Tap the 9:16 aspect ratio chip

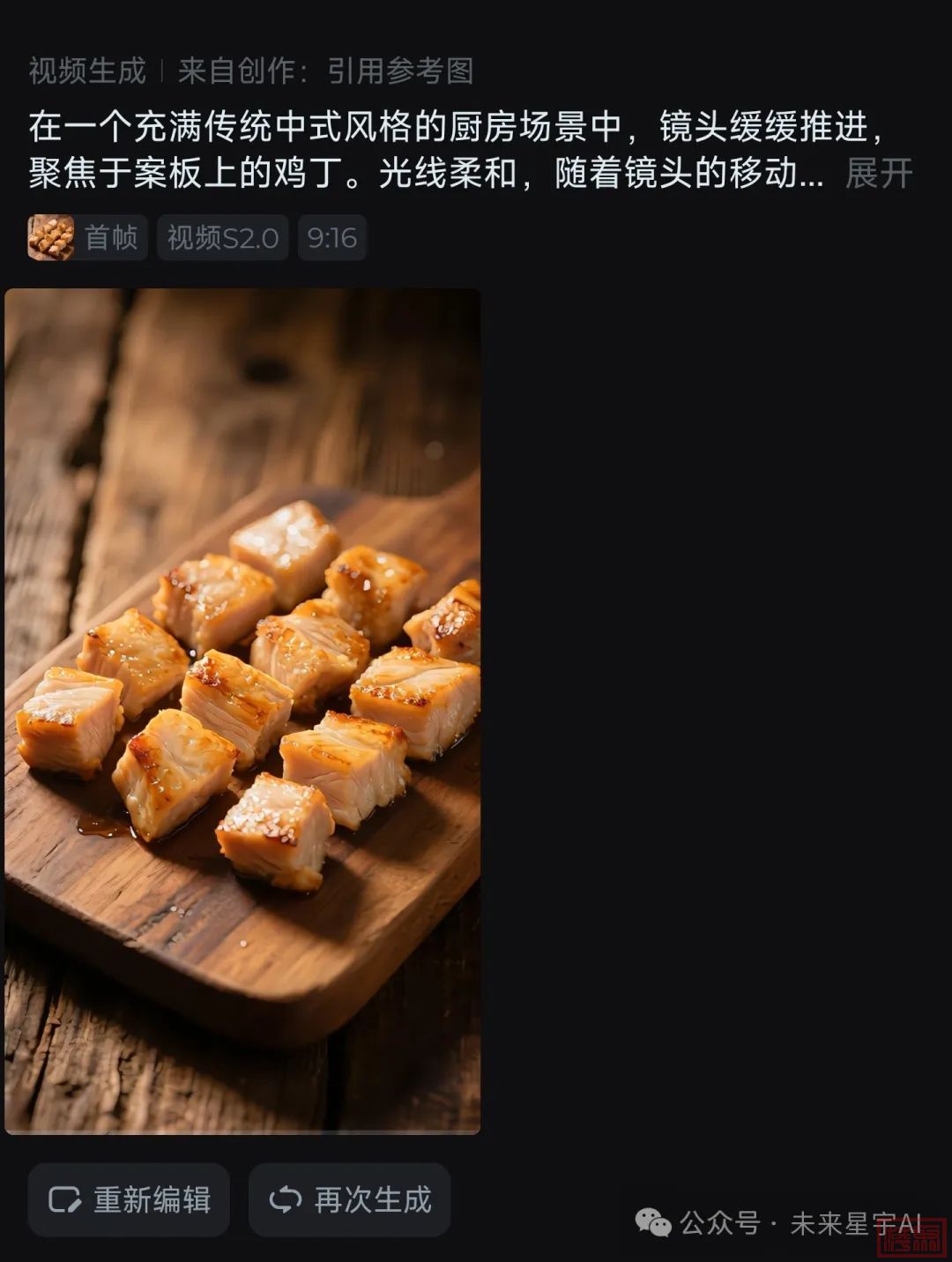[331, 238]
